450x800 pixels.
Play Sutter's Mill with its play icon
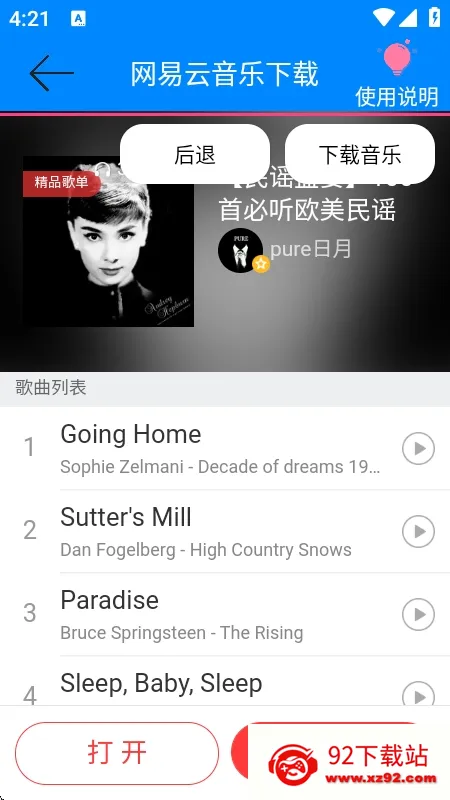(418, 532)
